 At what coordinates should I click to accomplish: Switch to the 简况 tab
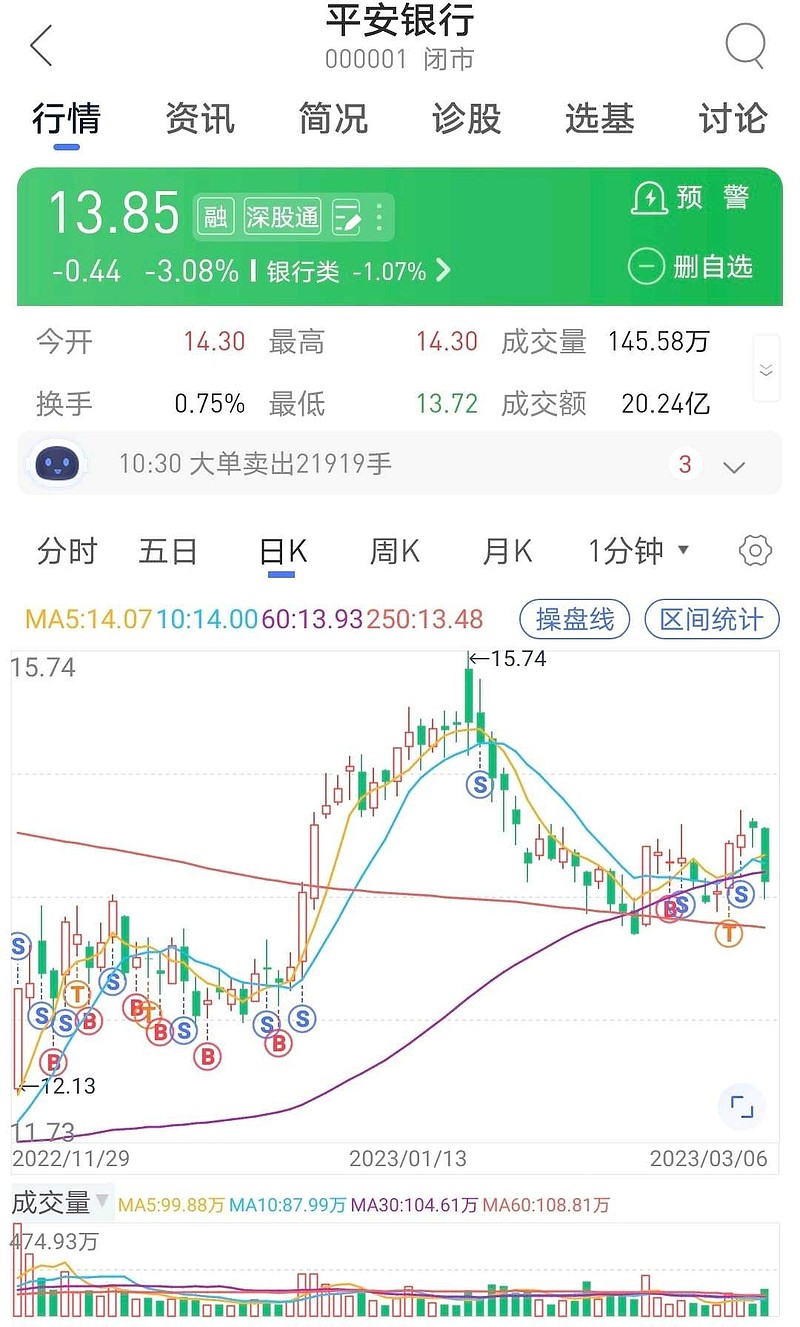333,119
